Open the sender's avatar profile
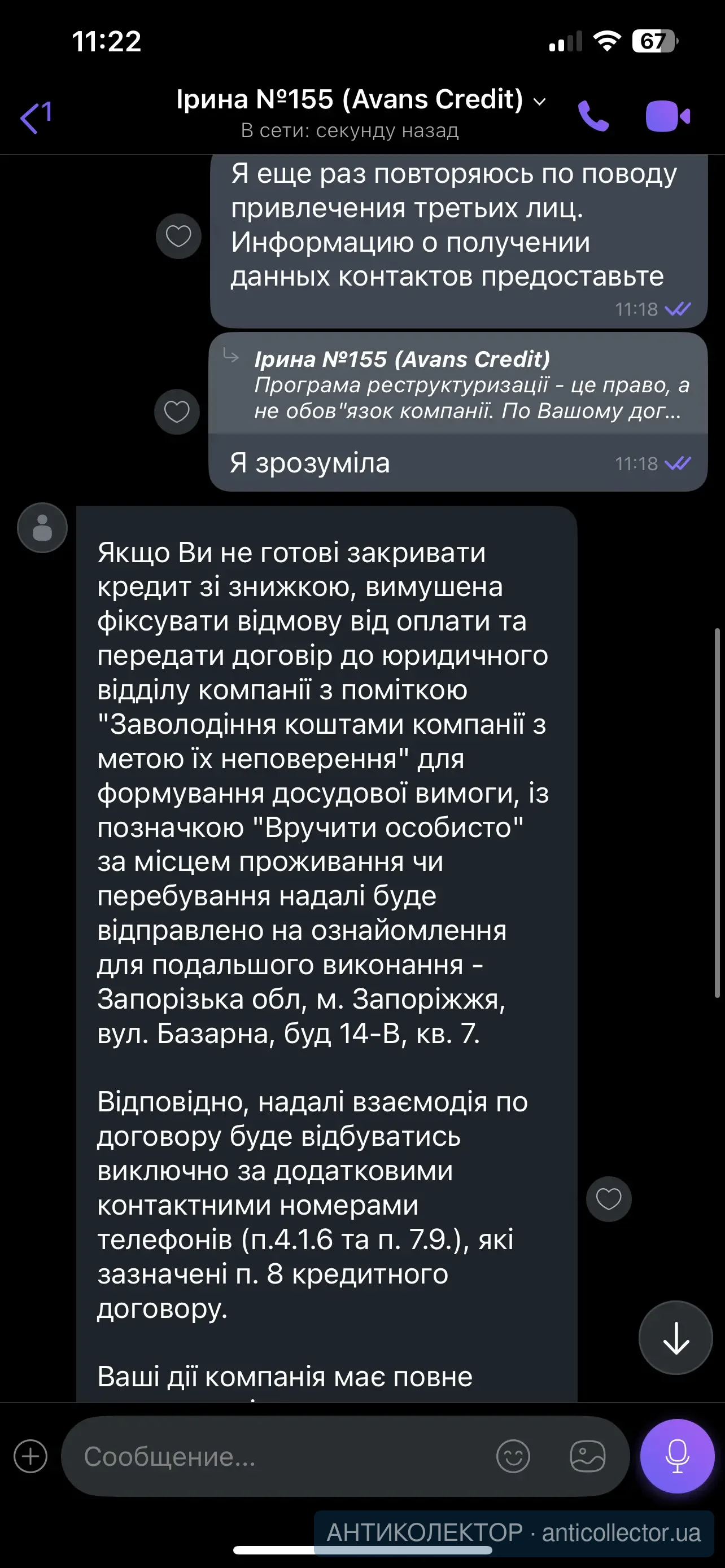This screenshot has width=725, height=1568. pos(42,528)
